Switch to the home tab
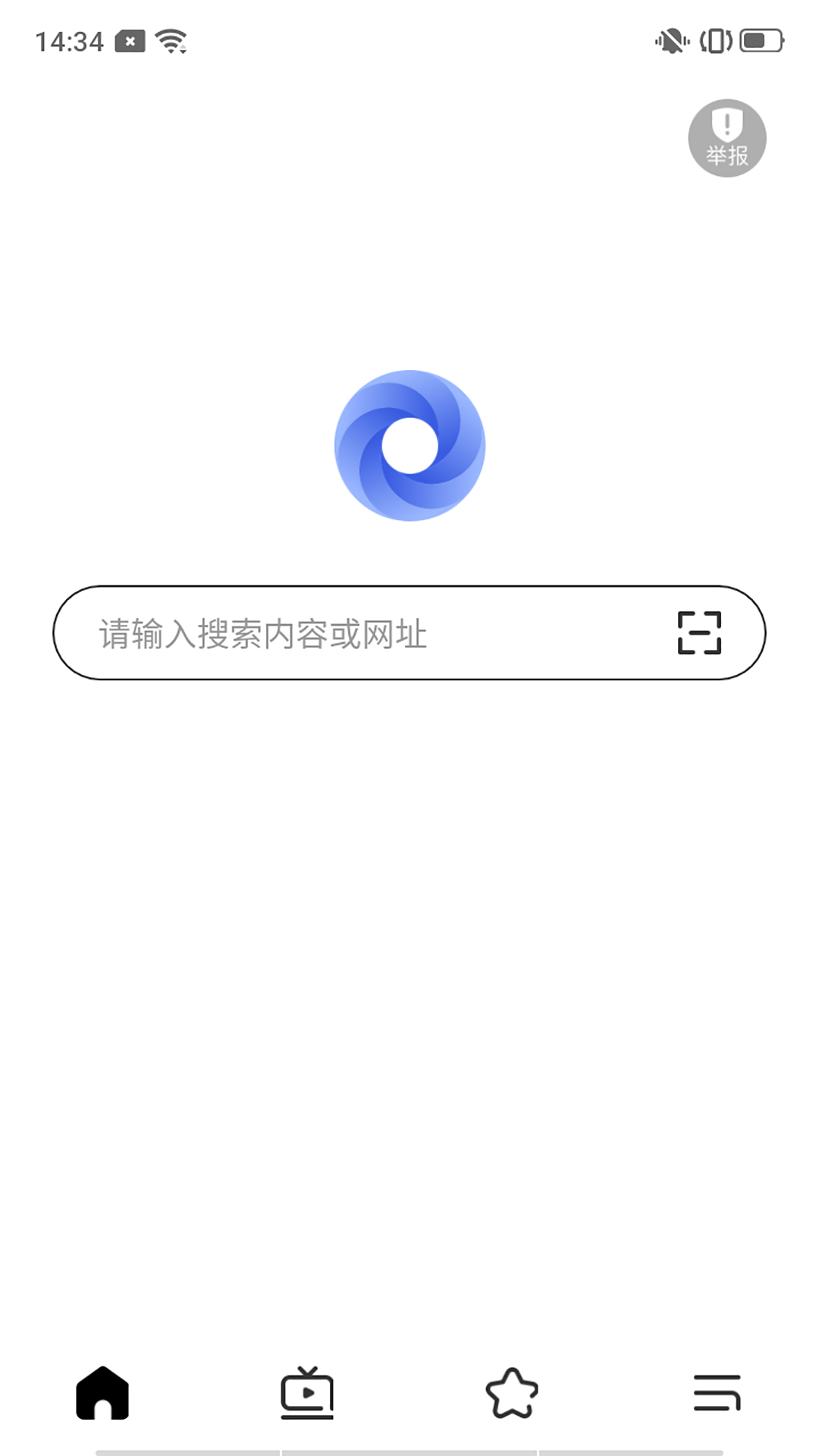819x1456 pixels. tap(102, 1392)
